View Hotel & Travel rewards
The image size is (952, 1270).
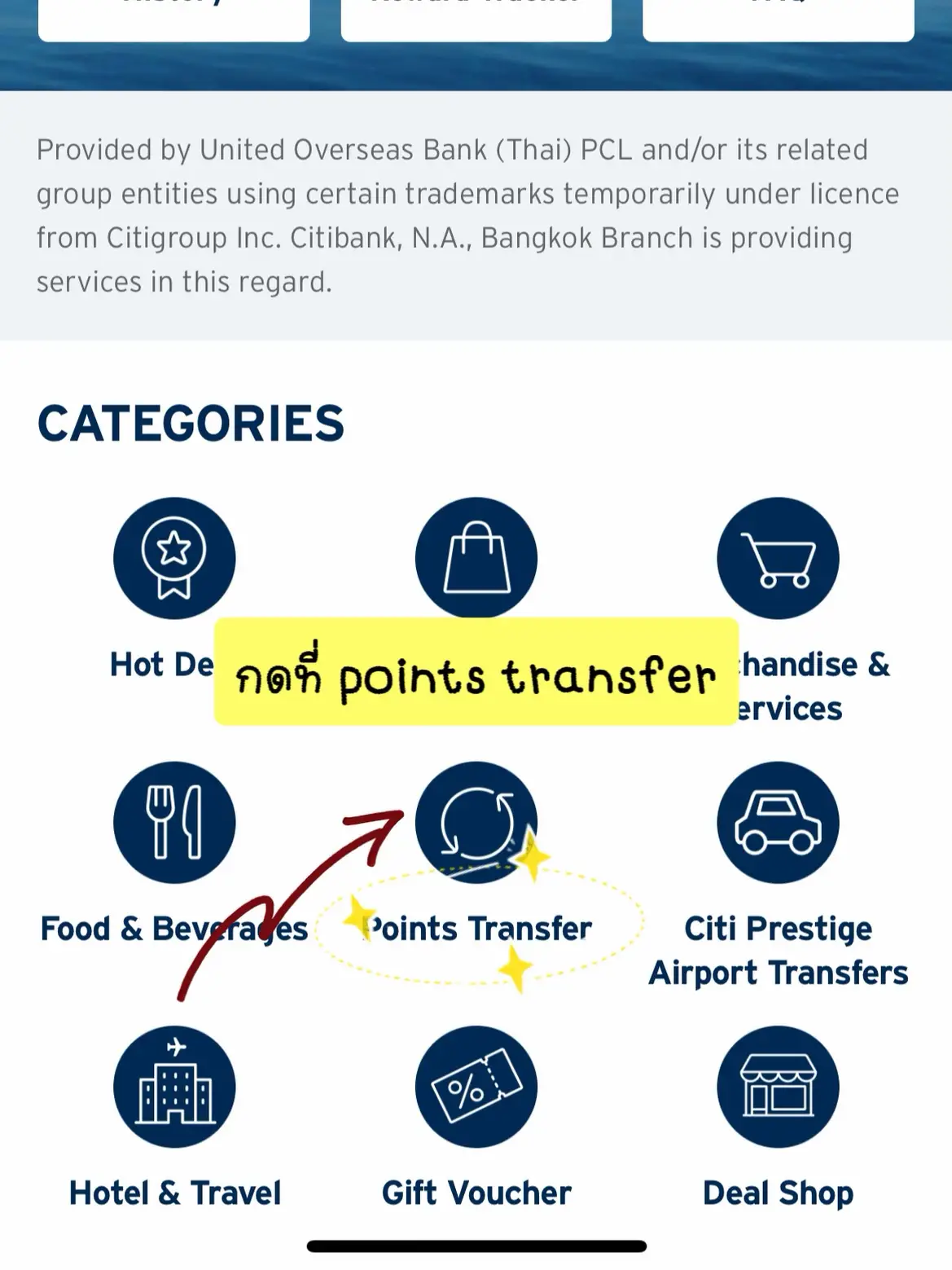coord(173,1087)
